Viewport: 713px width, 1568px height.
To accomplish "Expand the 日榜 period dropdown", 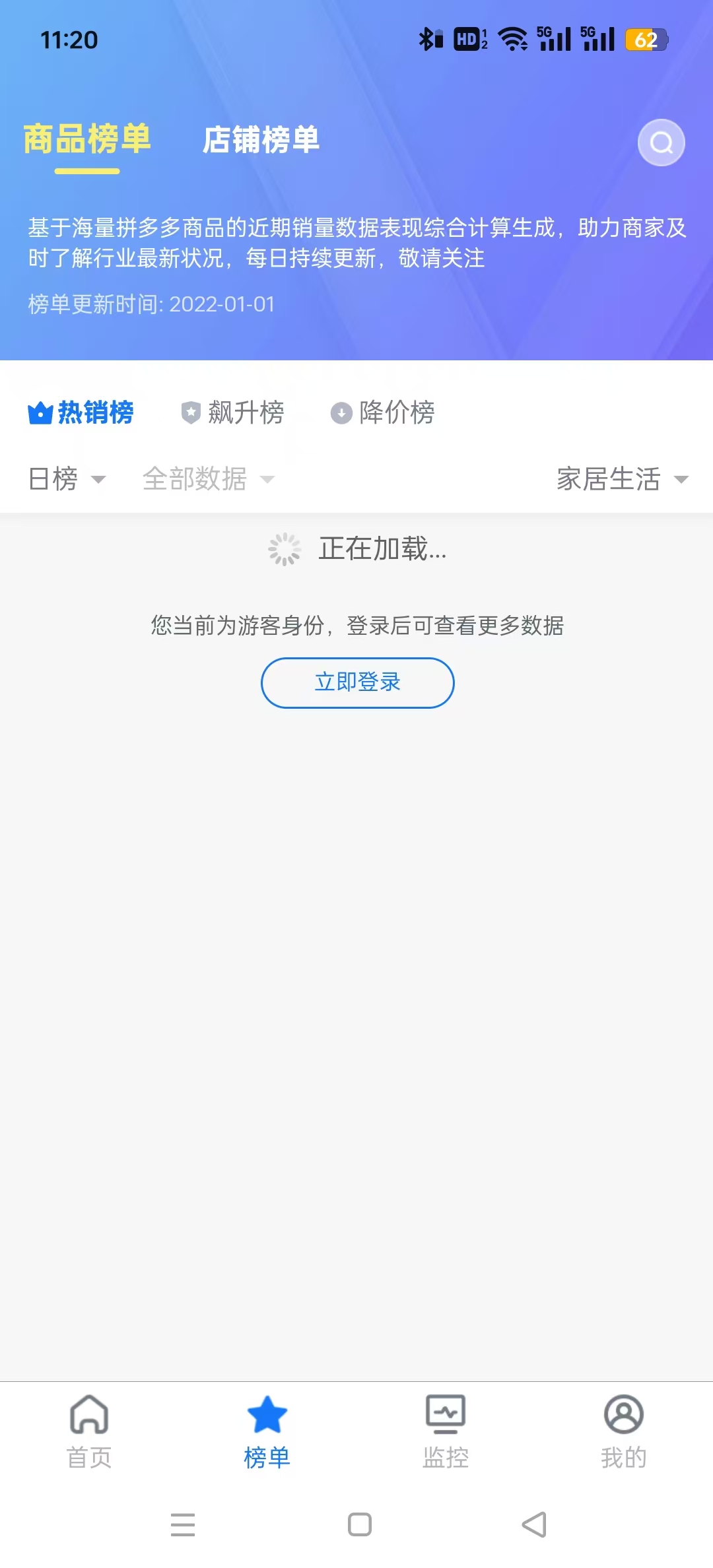I will point(66,479).
